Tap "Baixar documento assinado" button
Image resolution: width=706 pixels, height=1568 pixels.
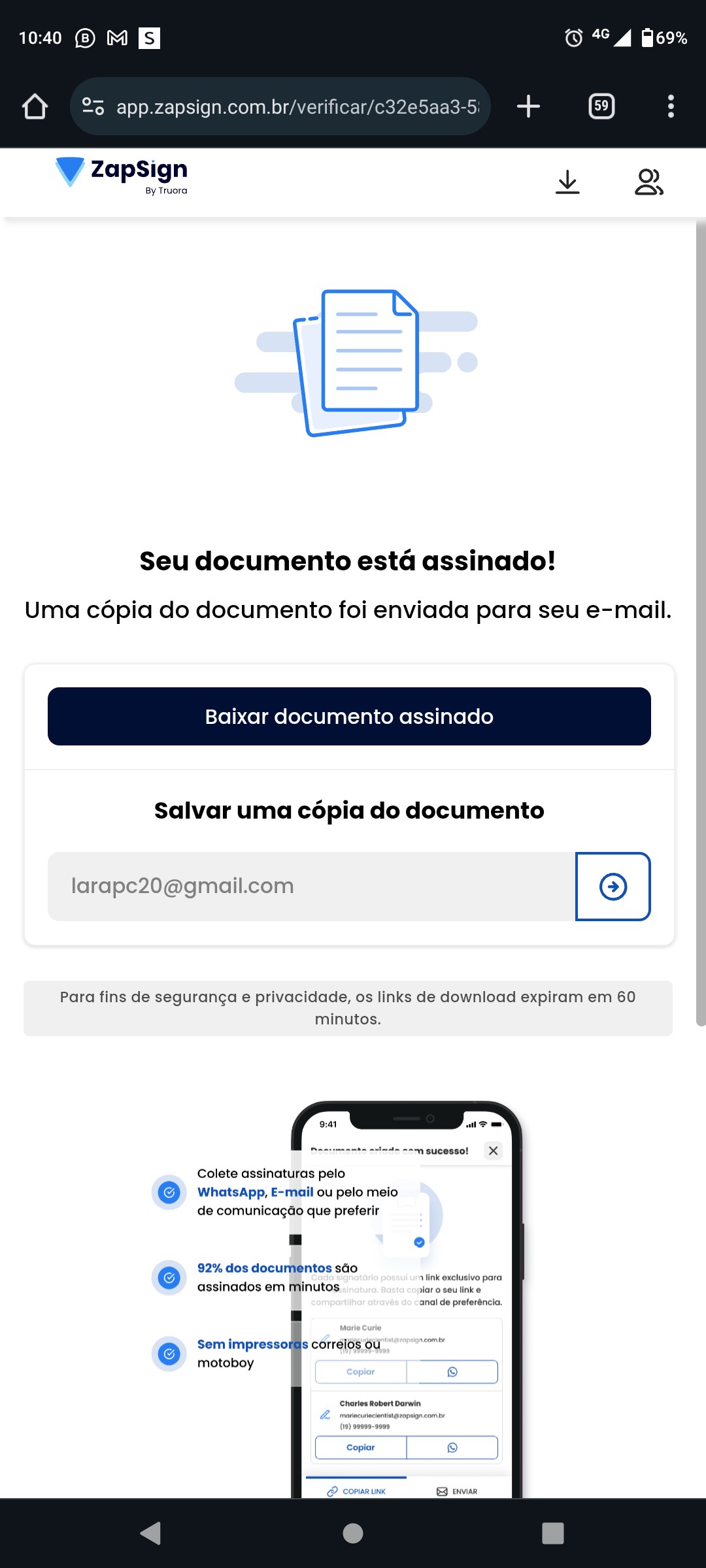point(349,717)
